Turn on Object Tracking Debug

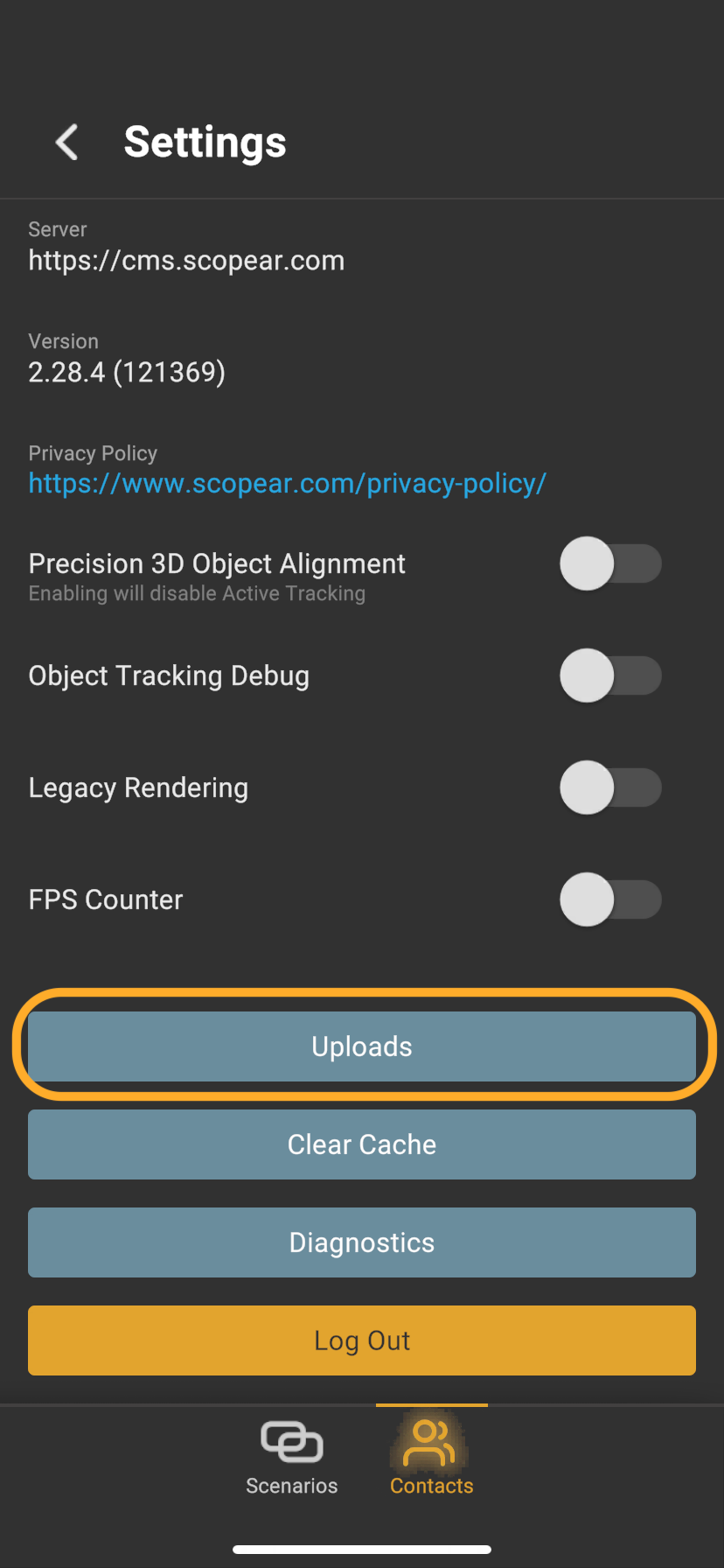coord(610,675)
